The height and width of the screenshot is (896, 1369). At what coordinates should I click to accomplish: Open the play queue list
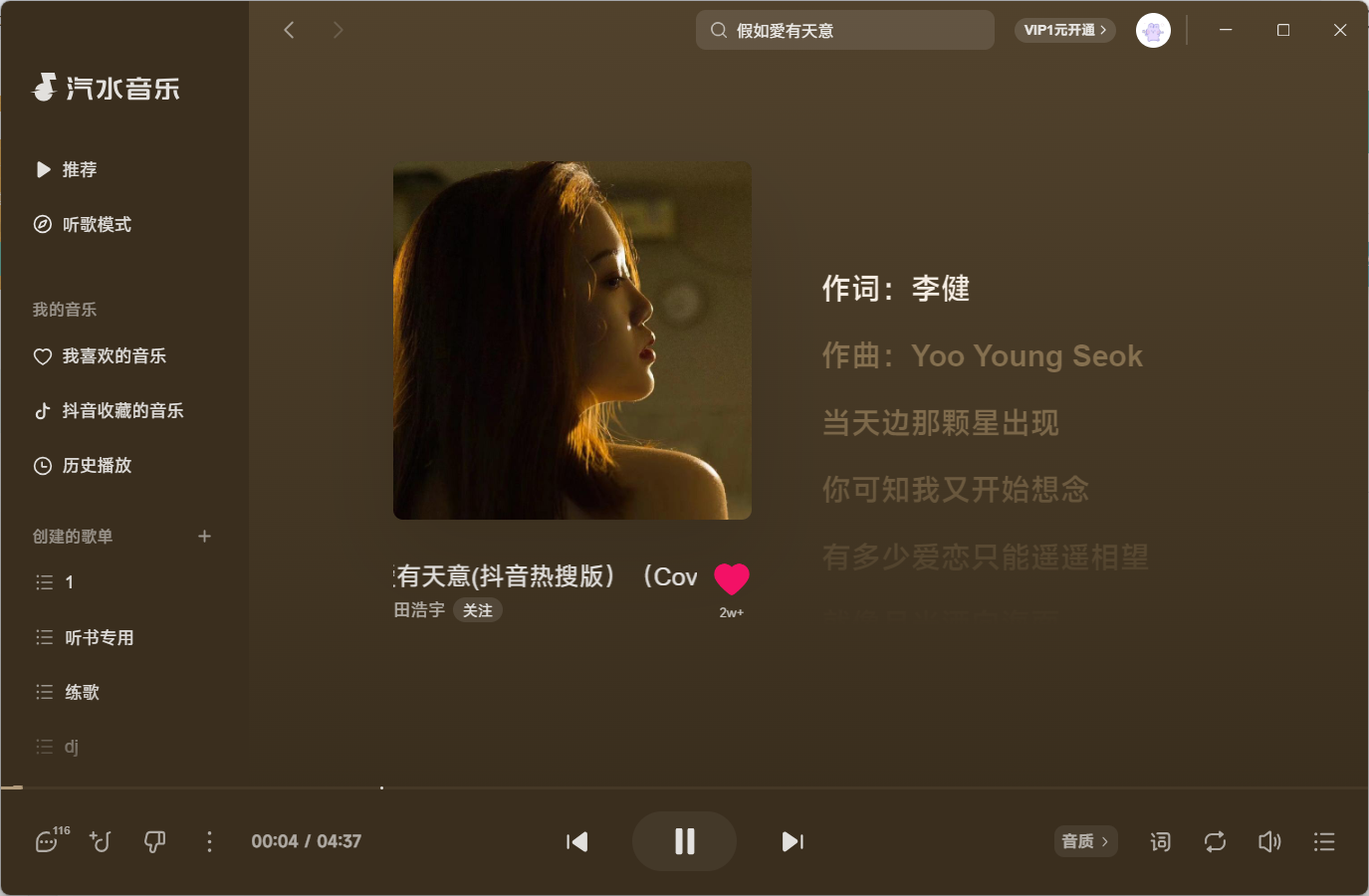[x=1324, y=842]
